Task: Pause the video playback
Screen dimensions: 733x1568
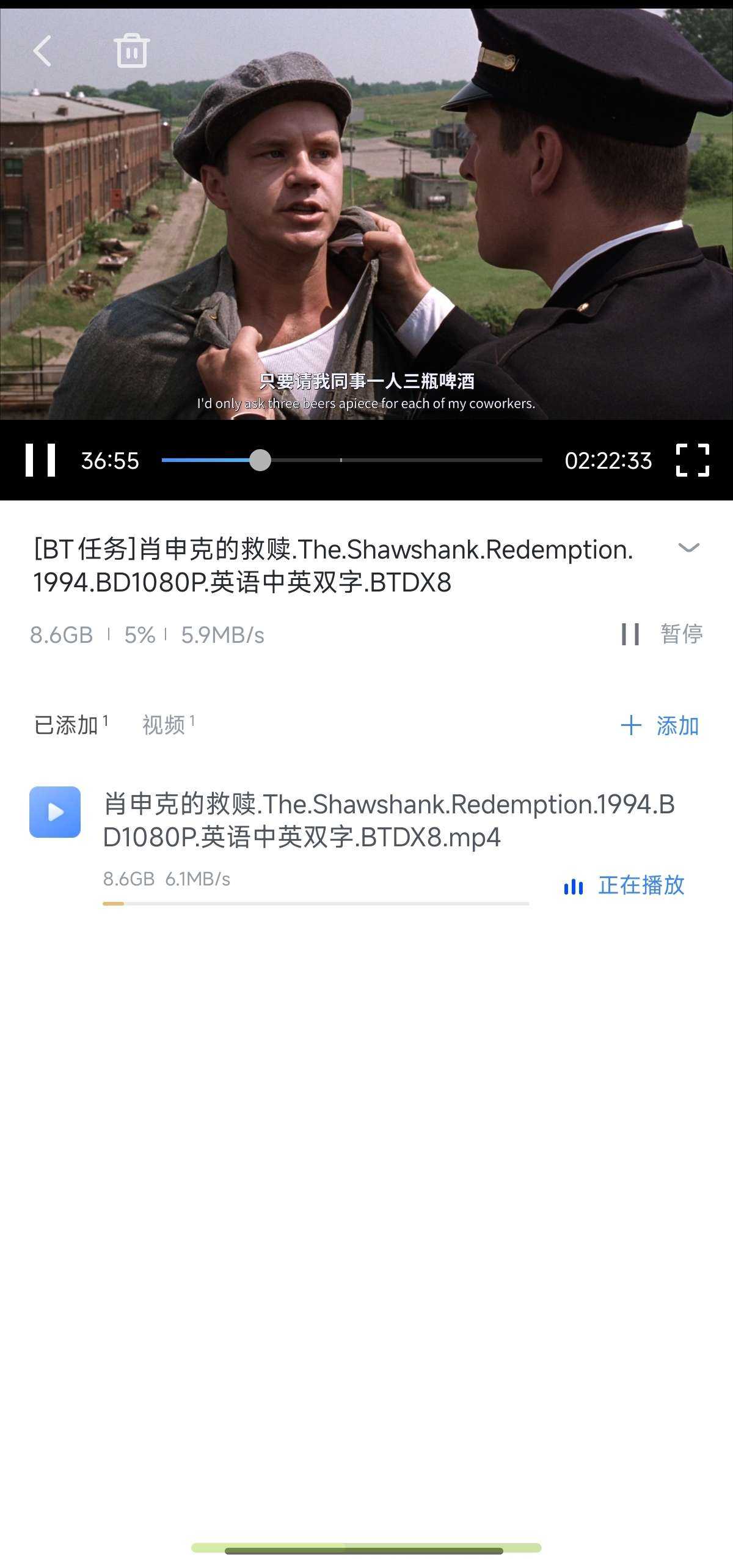Action: (40, 460)
